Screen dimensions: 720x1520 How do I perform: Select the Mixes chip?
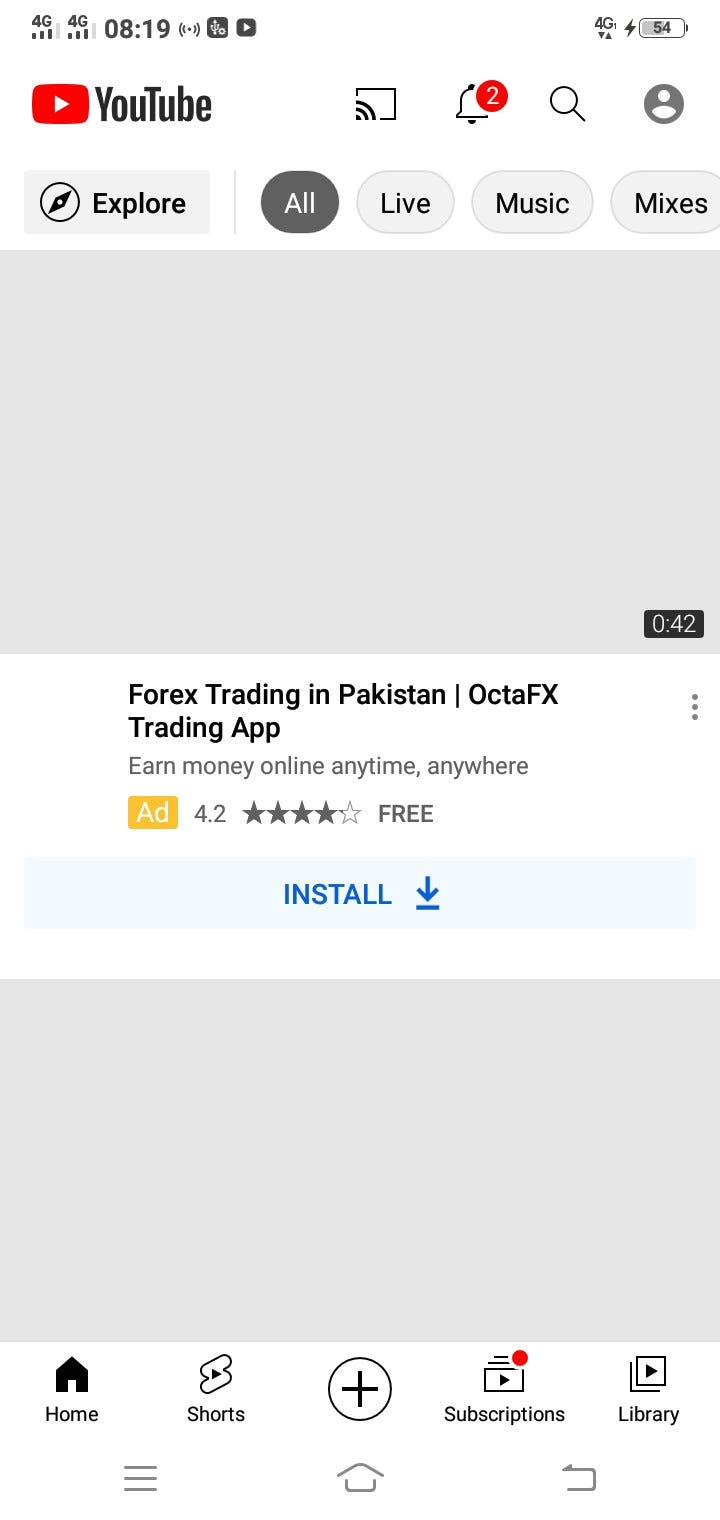pyautogui.click(x=666, y=203)
